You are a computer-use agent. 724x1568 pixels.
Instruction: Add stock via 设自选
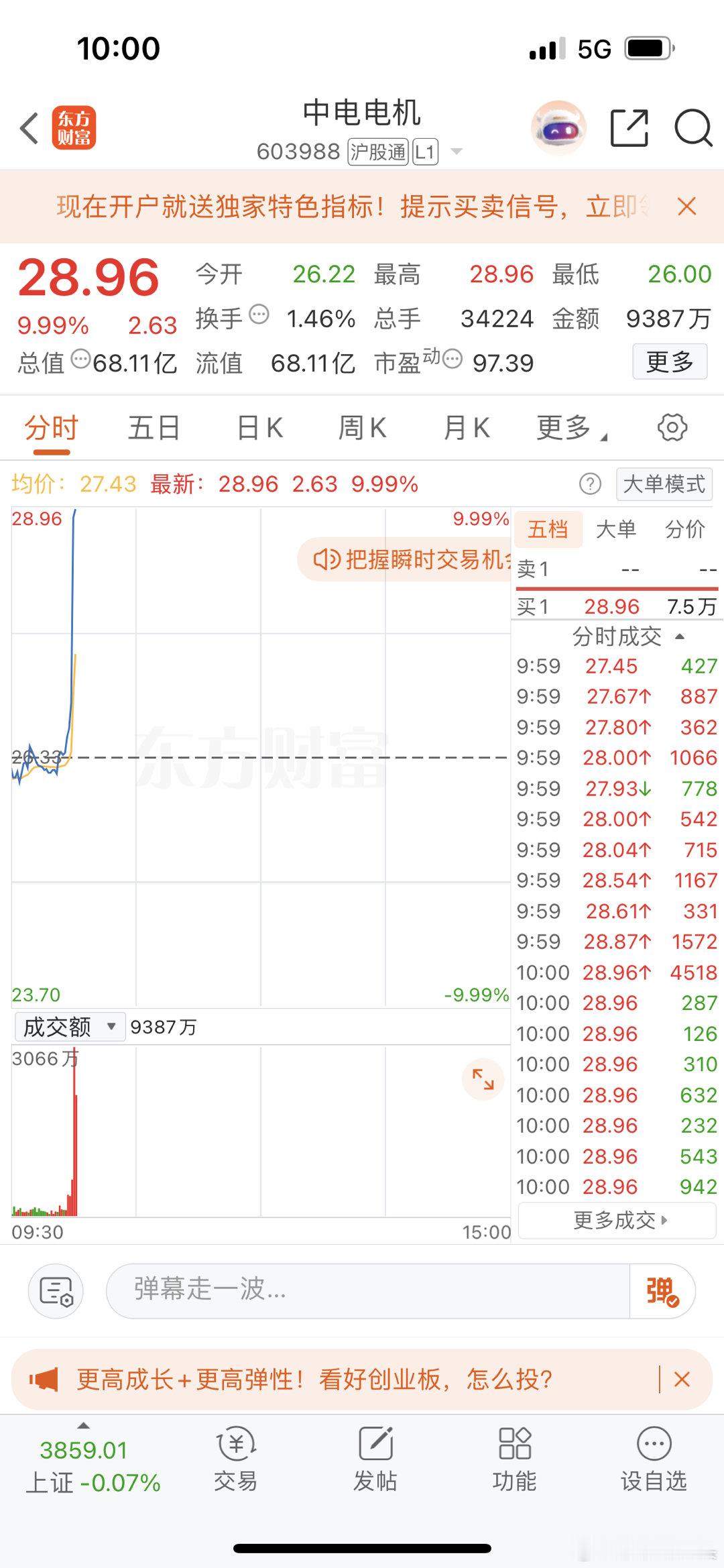[x=654, y=1458]
